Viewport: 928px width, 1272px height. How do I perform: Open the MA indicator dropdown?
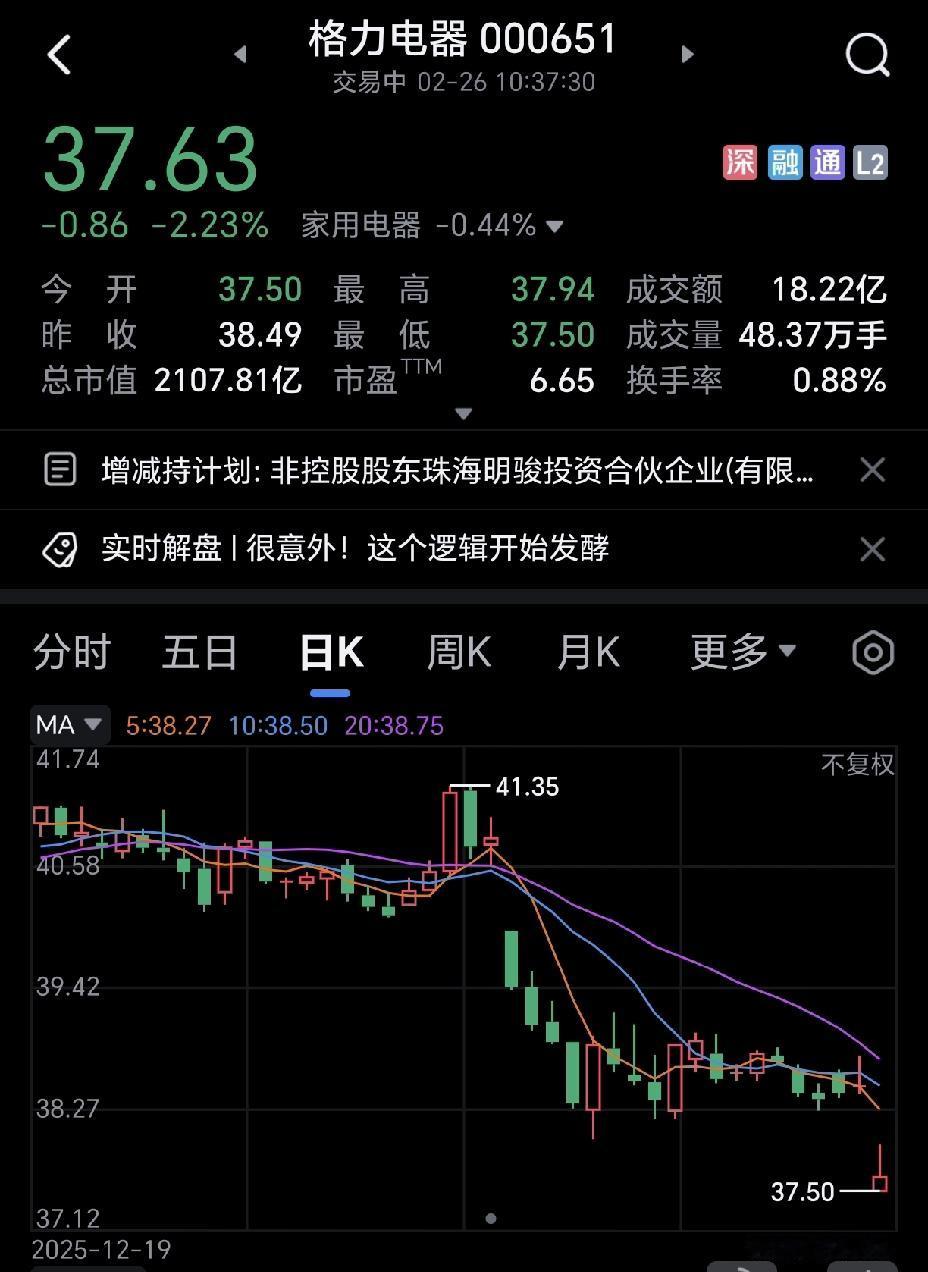68,724
